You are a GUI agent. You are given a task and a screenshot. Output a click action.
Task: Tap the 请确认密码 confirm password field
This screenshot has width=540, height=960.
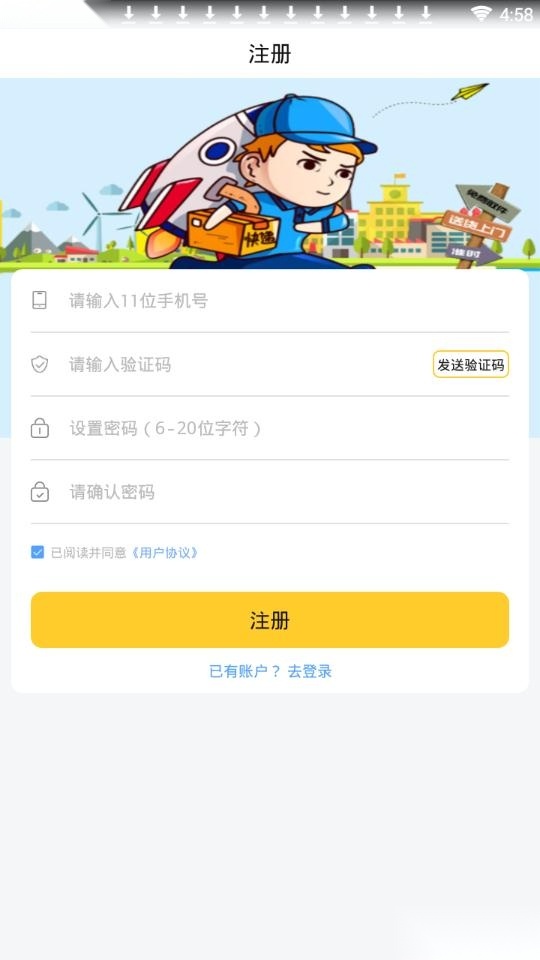point(269,492)
